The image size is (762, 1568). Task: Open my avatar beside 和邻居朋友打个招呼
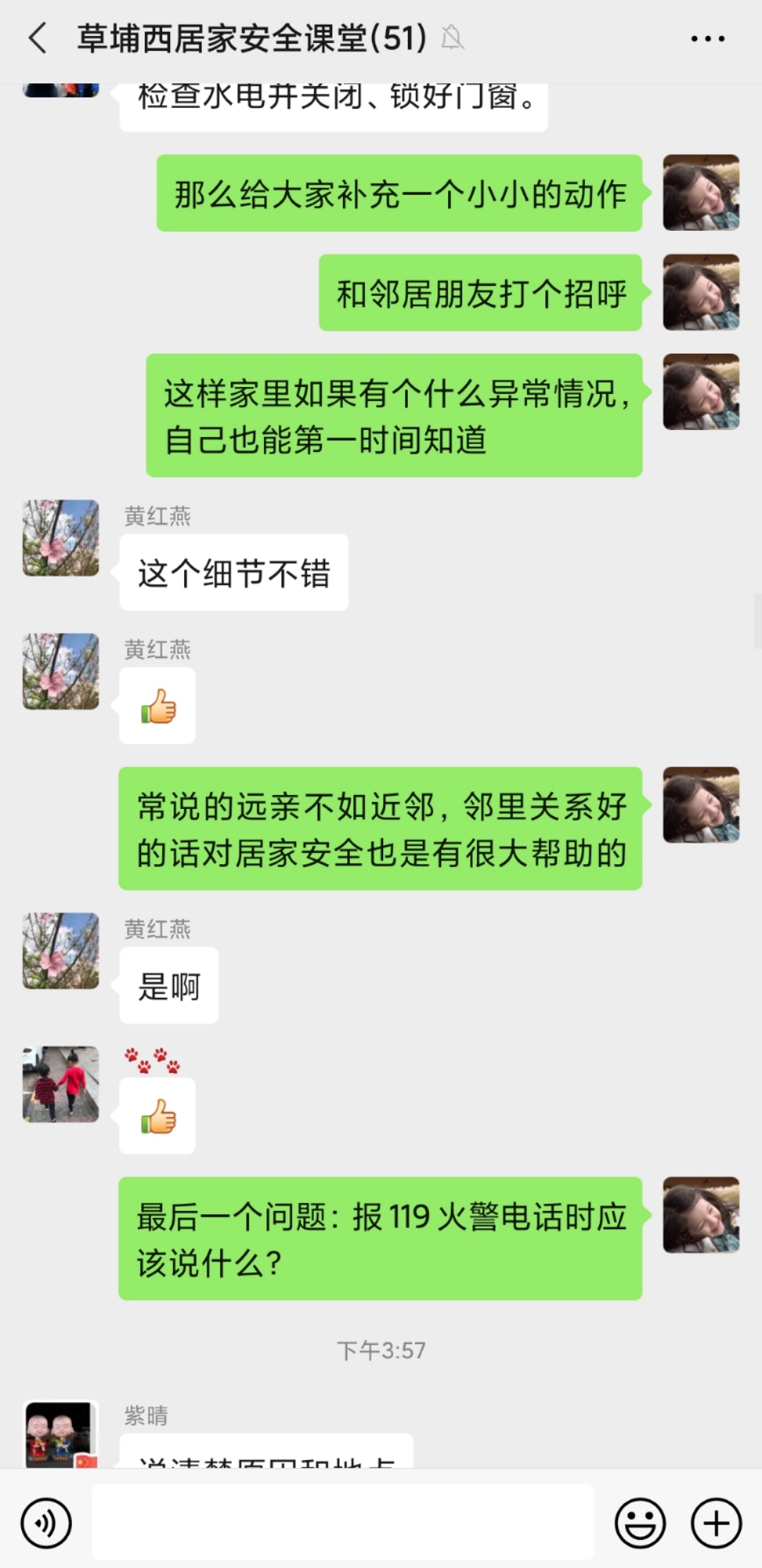tap(701, 292)
